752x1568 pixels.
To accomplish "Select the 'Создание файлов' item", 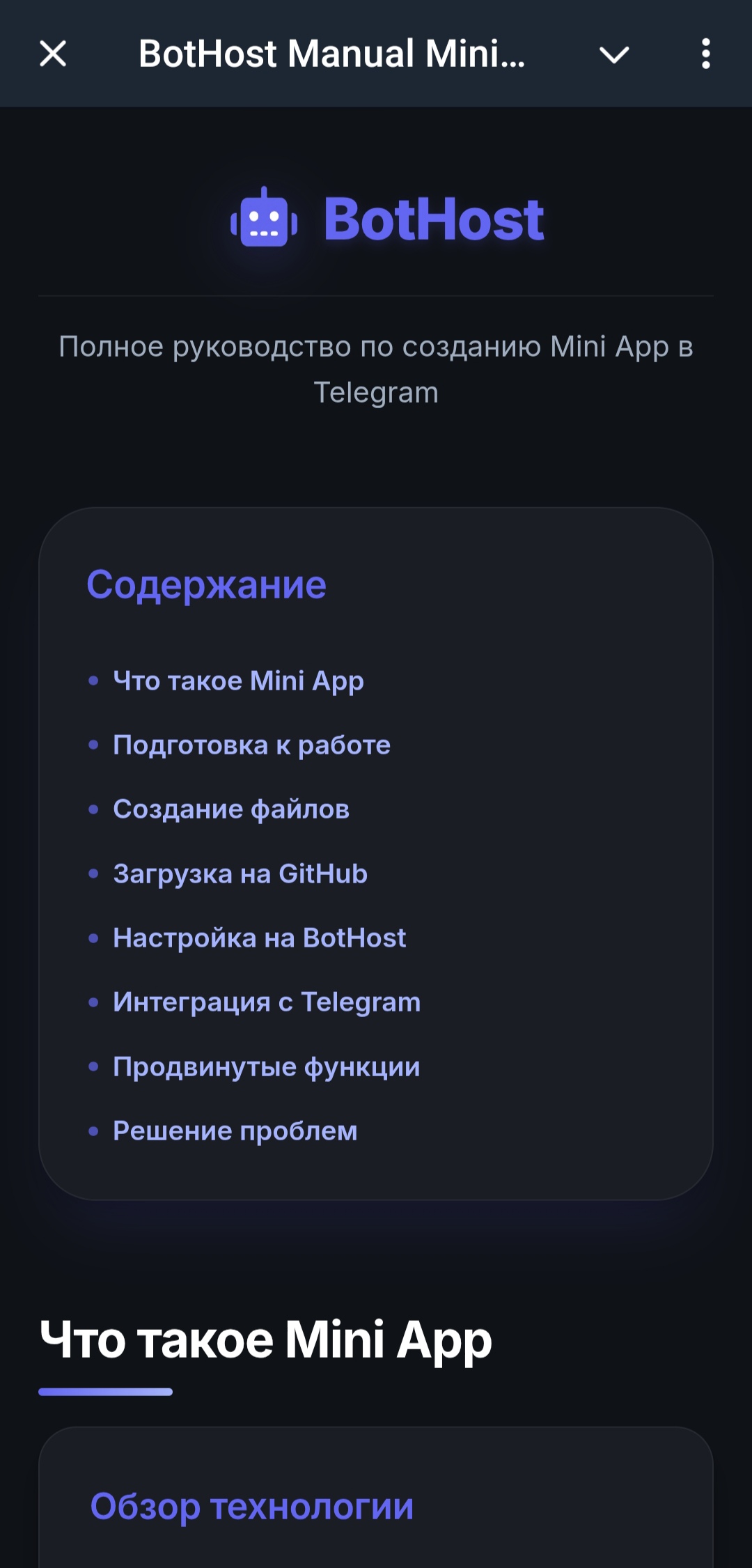I will pos(231,809).
